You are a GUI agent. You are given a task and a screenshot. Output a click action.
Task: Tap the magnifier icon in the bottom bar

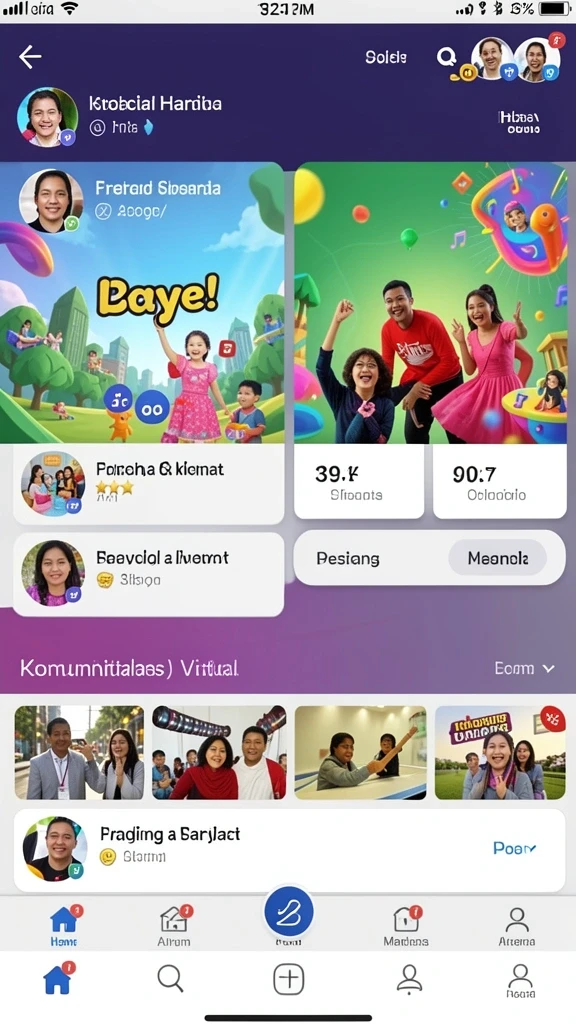coord(170,979)
